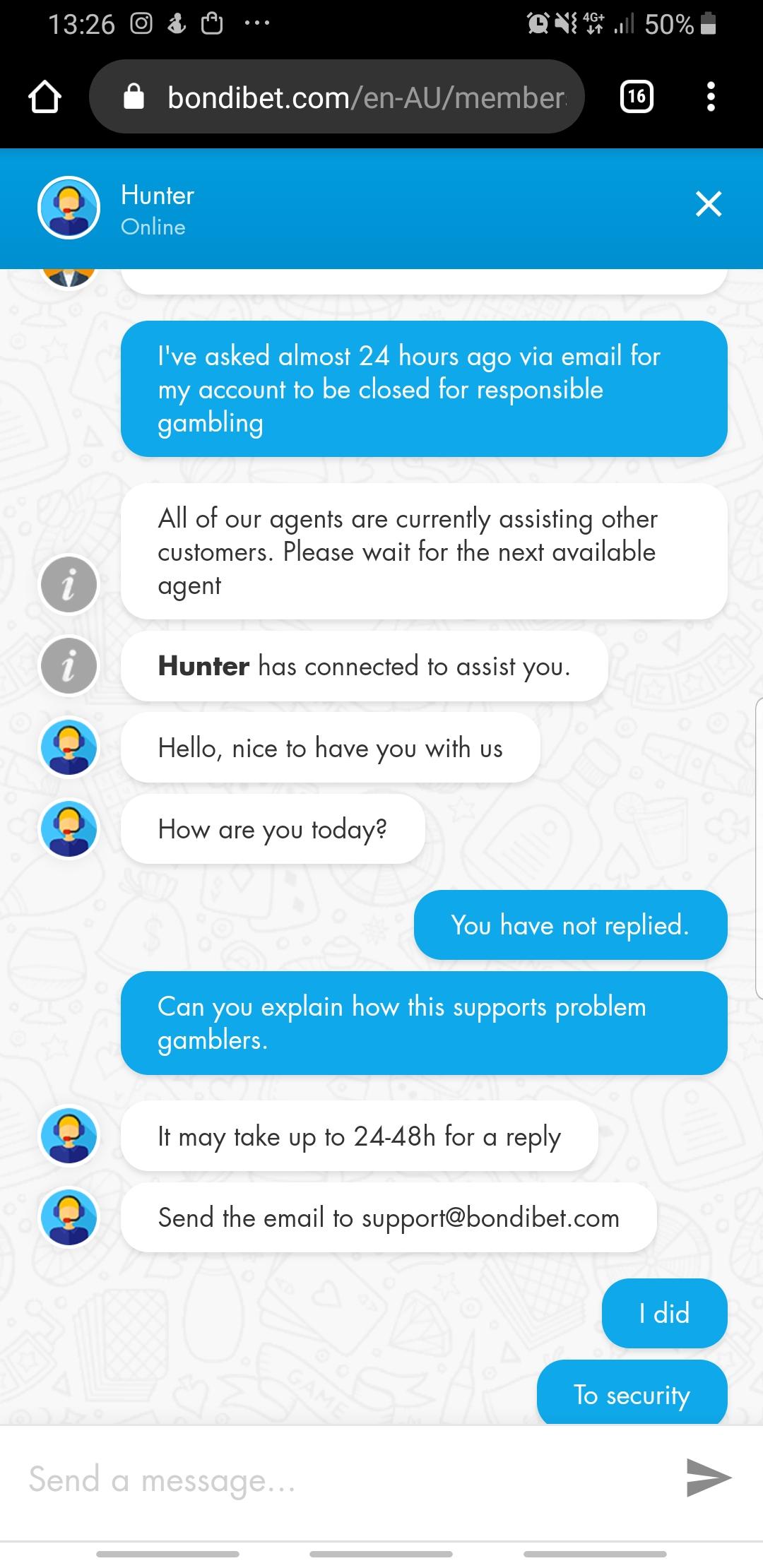Go to the browser home page

[x=45, y=97]
